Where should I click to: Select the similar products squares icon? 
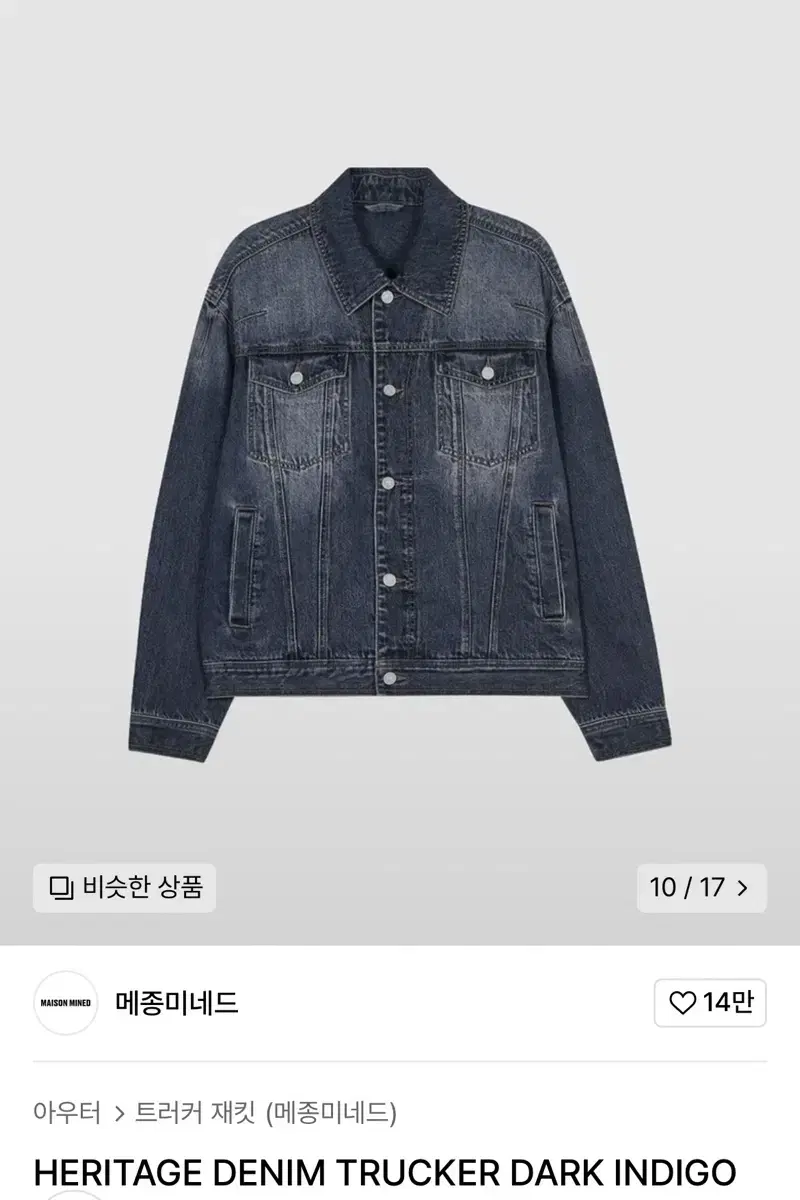point(62,884)
